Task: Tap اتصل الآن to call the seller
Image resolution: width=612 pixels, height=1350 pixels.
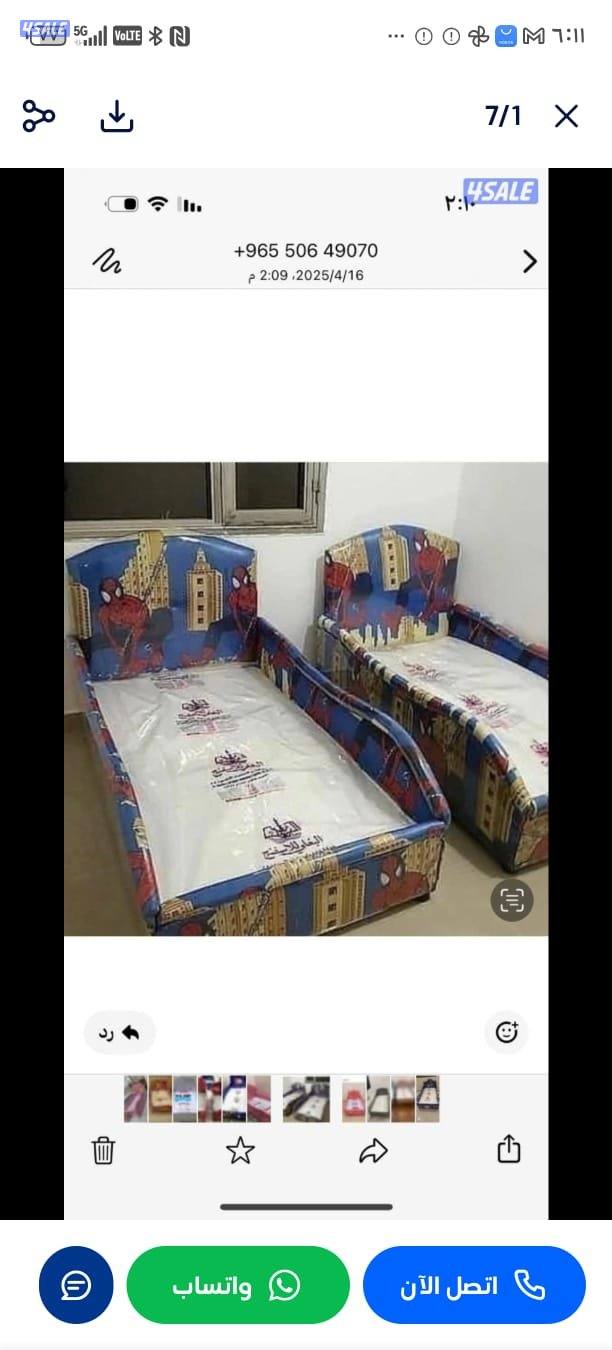Action: pos(474,1285)
